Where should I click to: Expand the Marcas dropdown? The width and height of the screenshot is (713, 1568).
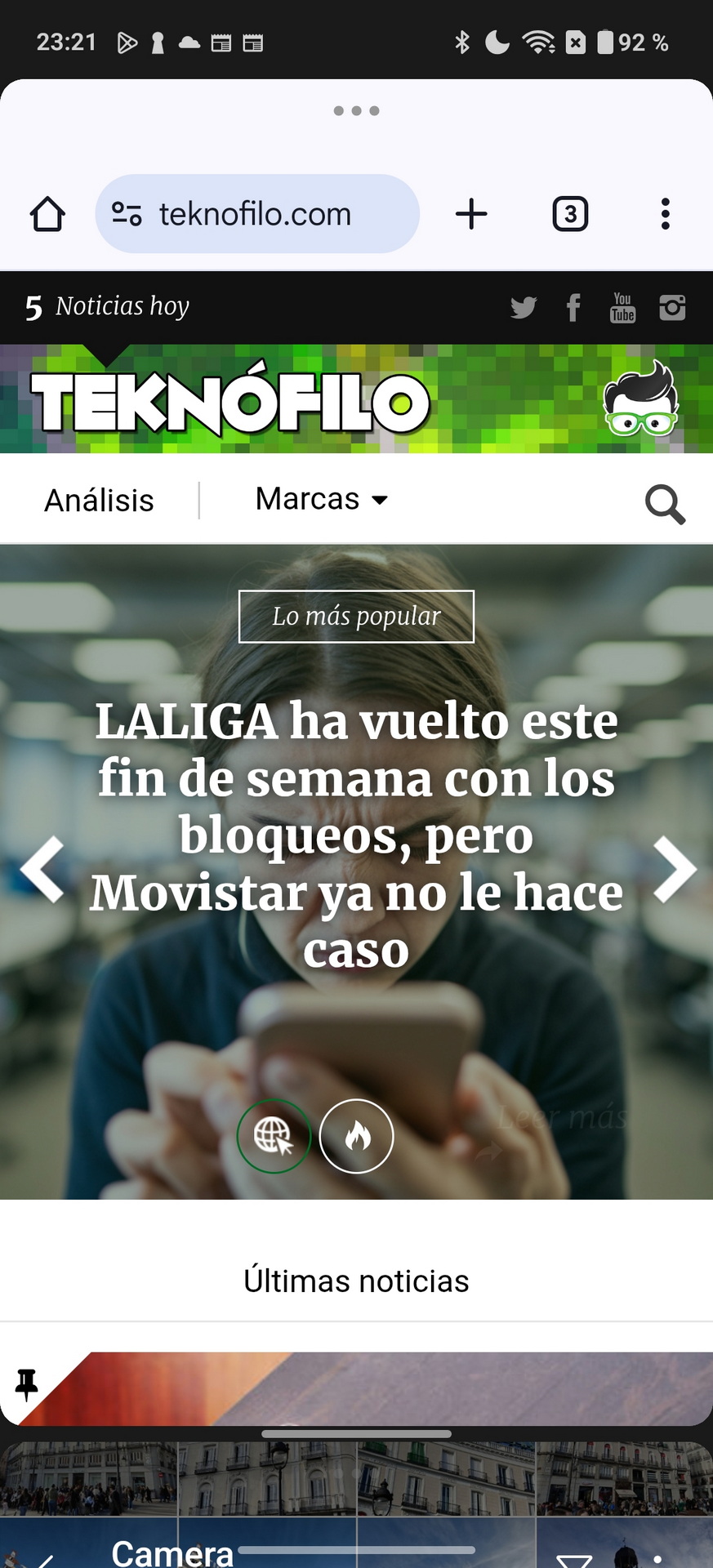point(322,499)
